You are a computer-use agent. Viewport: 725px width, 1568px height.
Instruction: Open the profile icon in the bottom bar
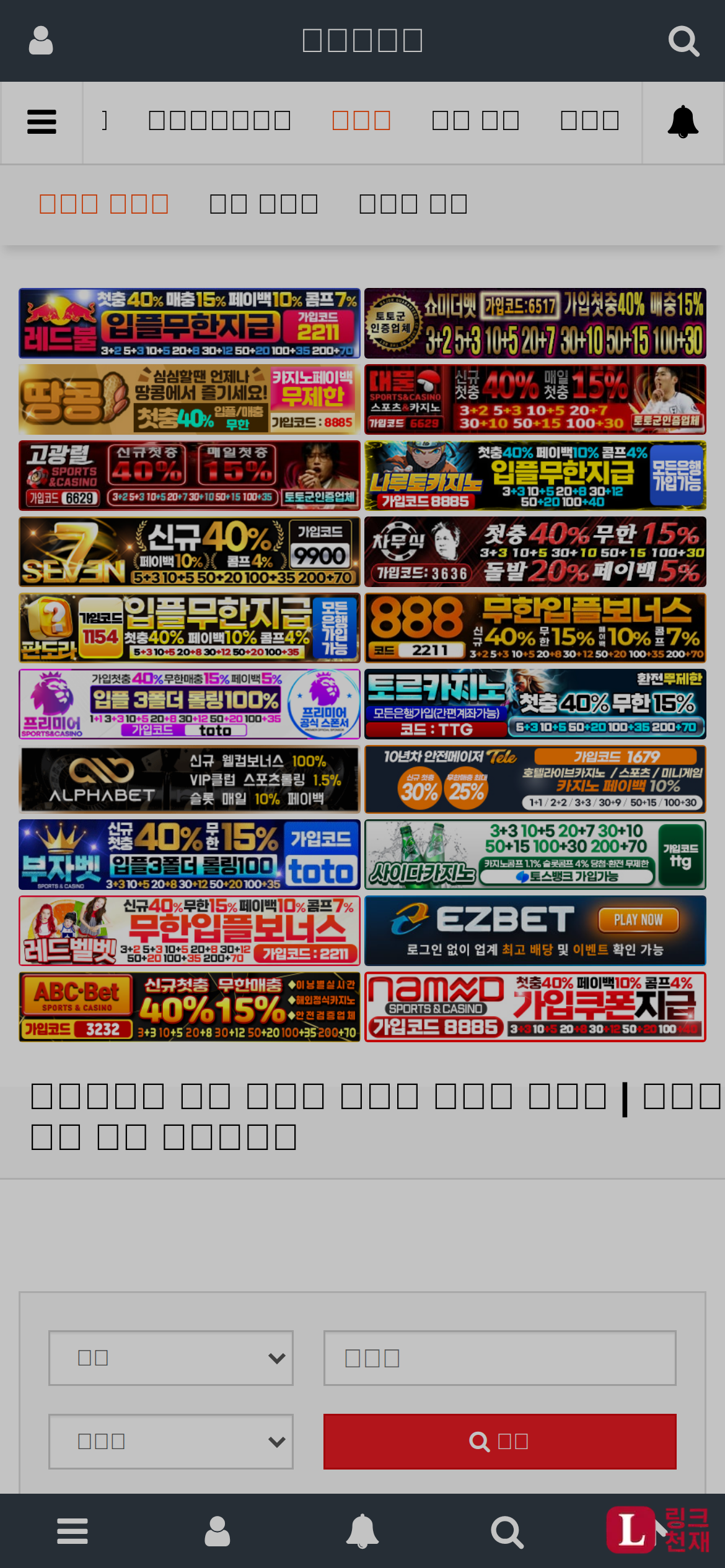tap(217, 1531)
